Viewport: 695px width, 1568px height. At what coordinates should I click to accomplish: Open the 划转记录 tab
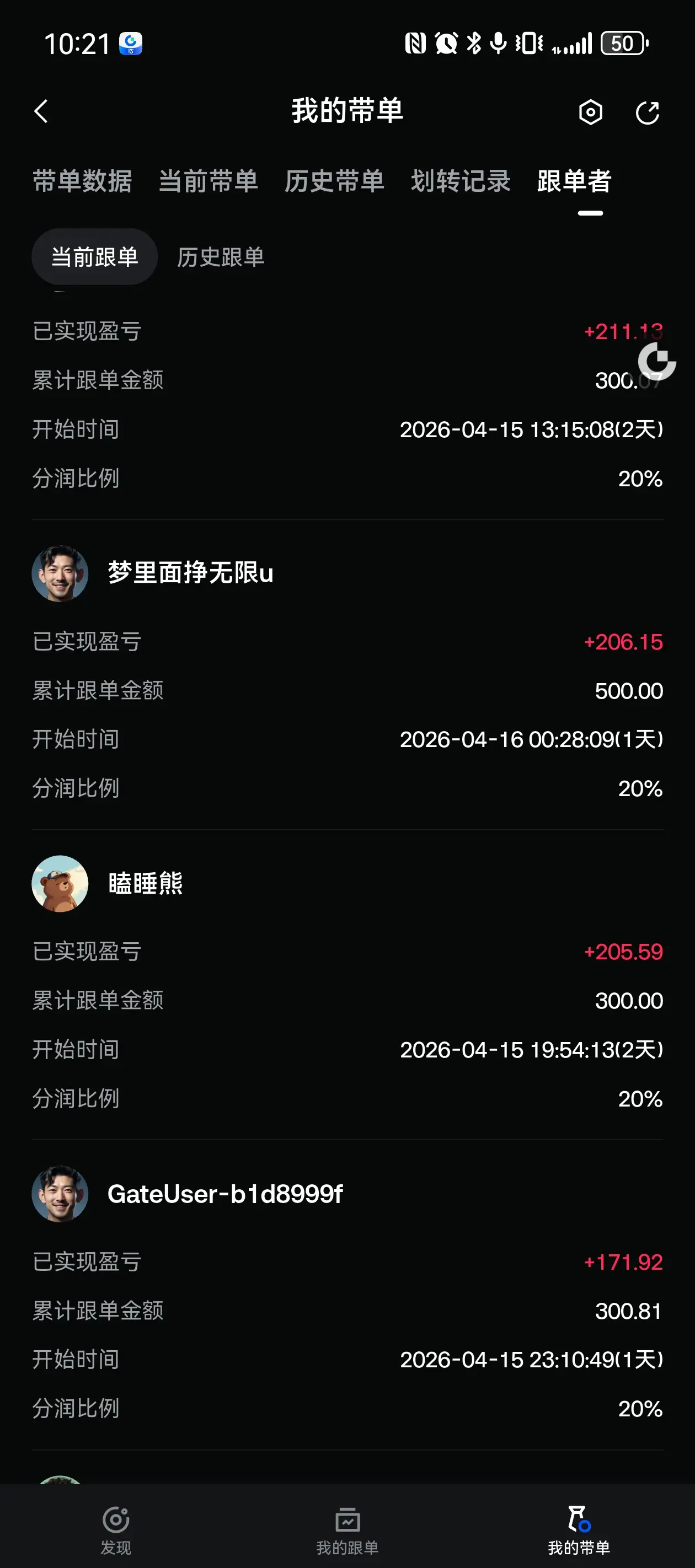461,181
